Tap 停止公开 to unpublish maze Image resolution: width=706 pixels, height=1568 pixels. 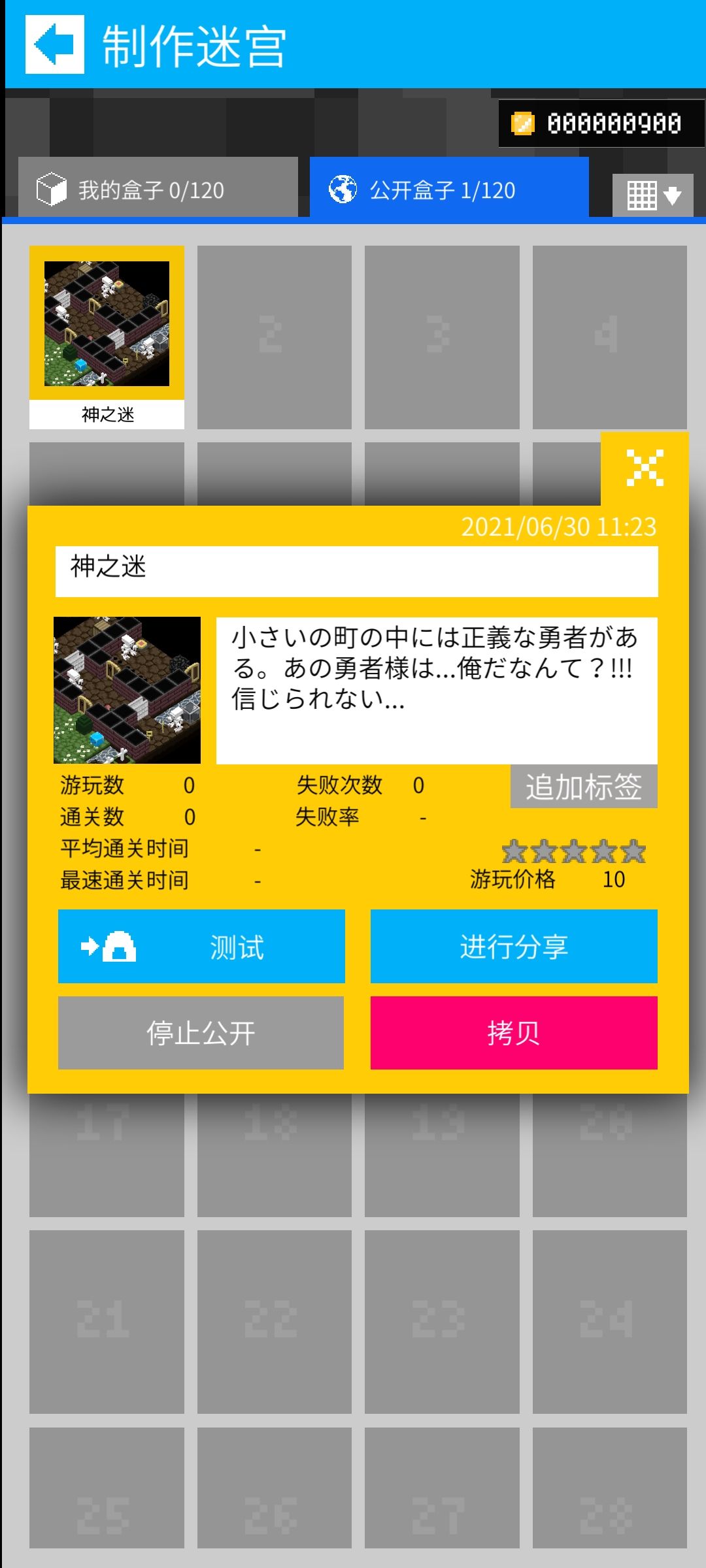click(201, 1033)
